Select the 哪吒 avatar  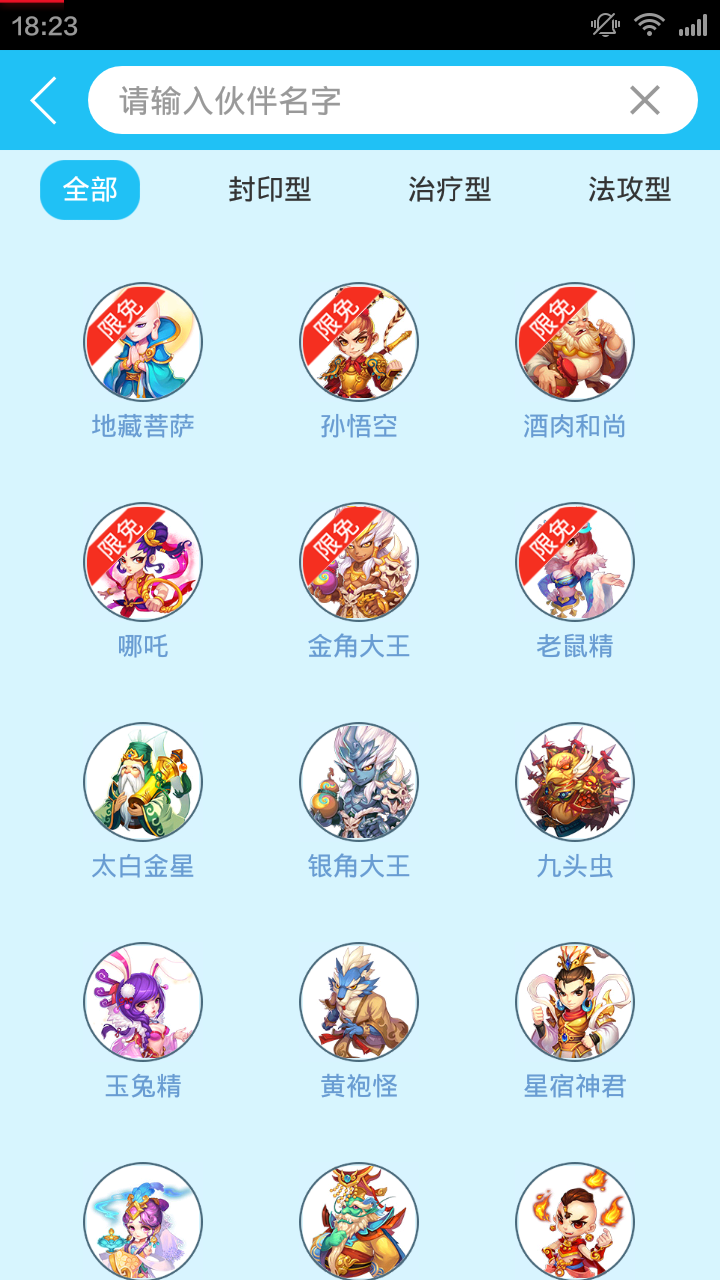click(143, 562)
